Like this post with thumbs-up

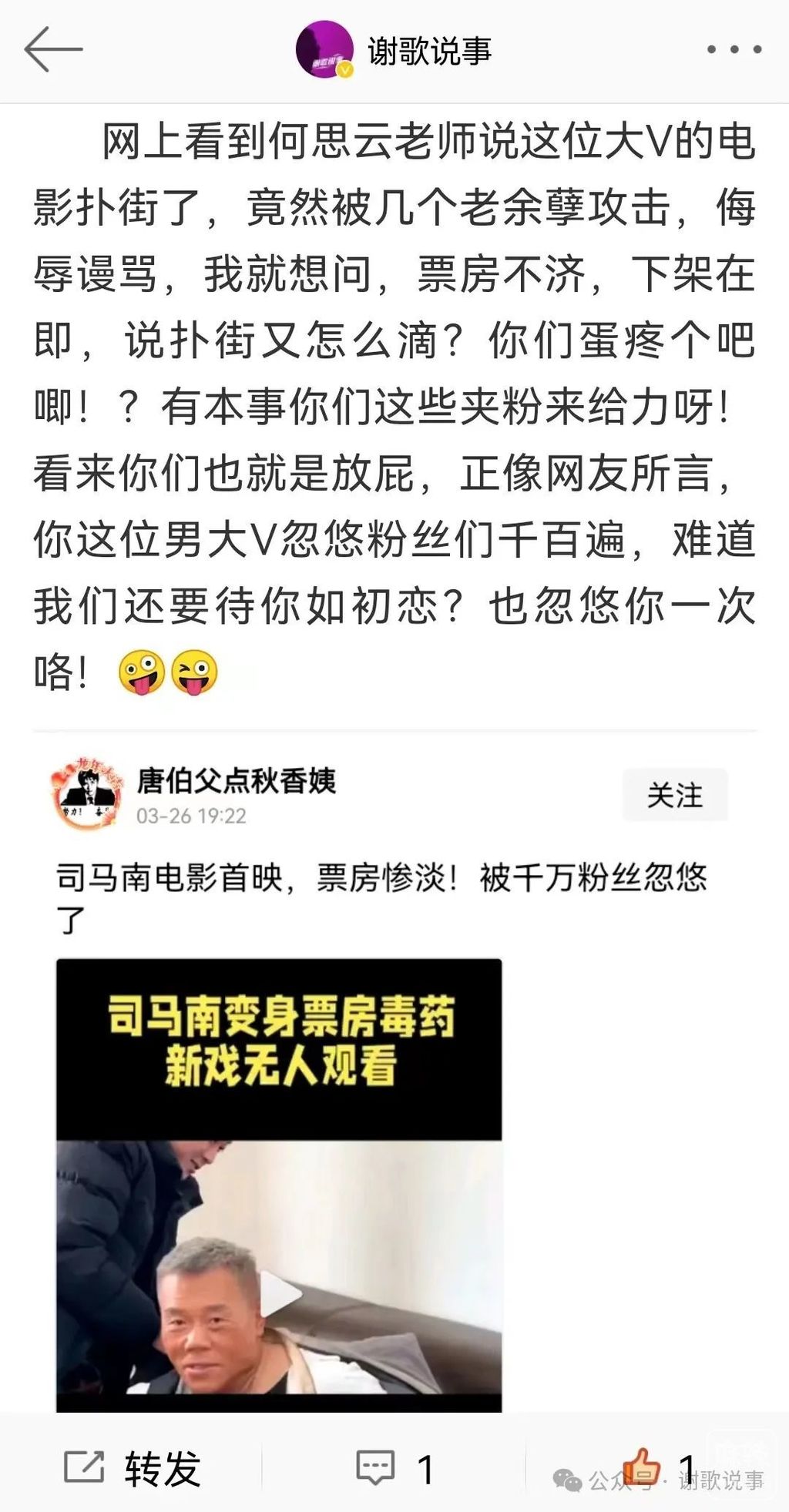641,1467
